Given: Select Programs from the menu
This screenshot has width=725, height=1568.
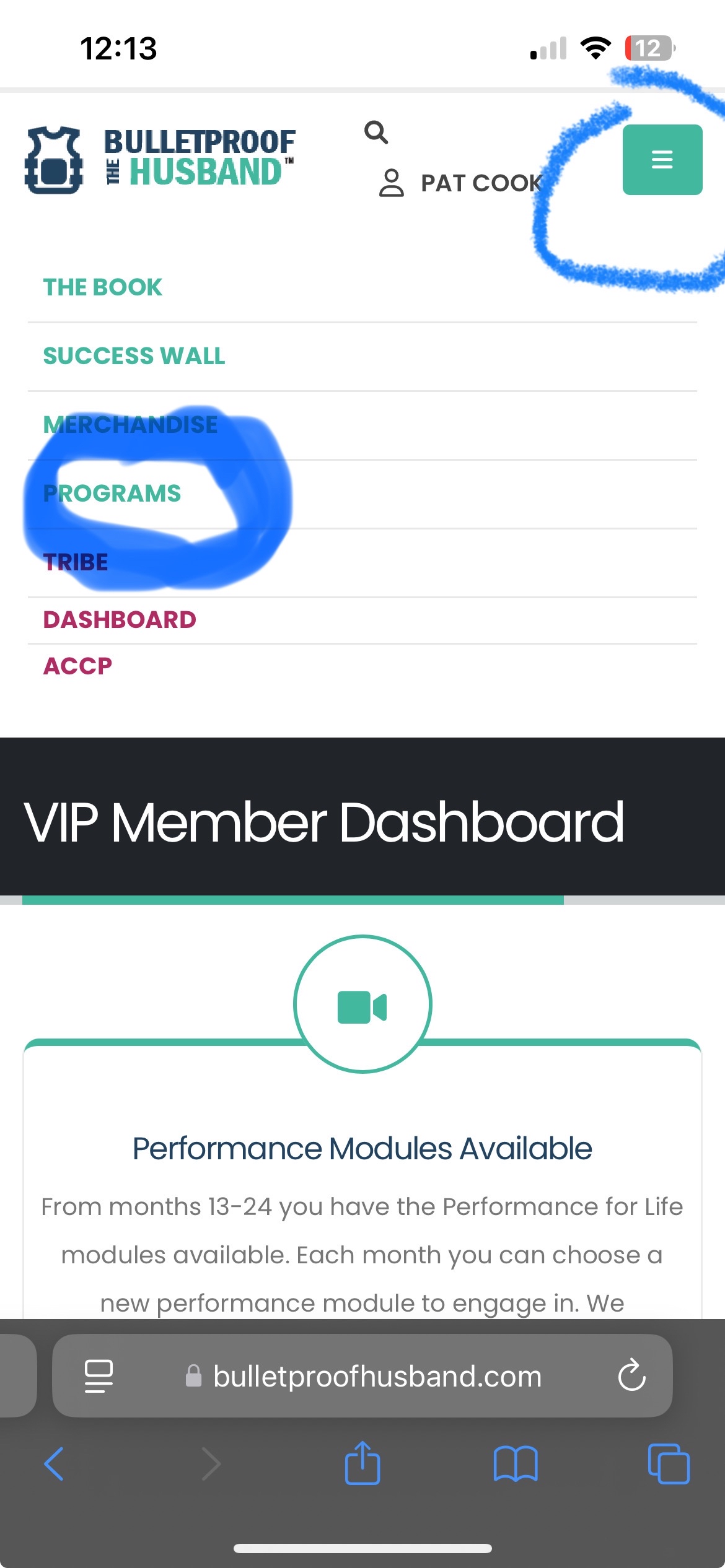Looking at the screenshot, I should pyautogui.click(x=112, y=494).
